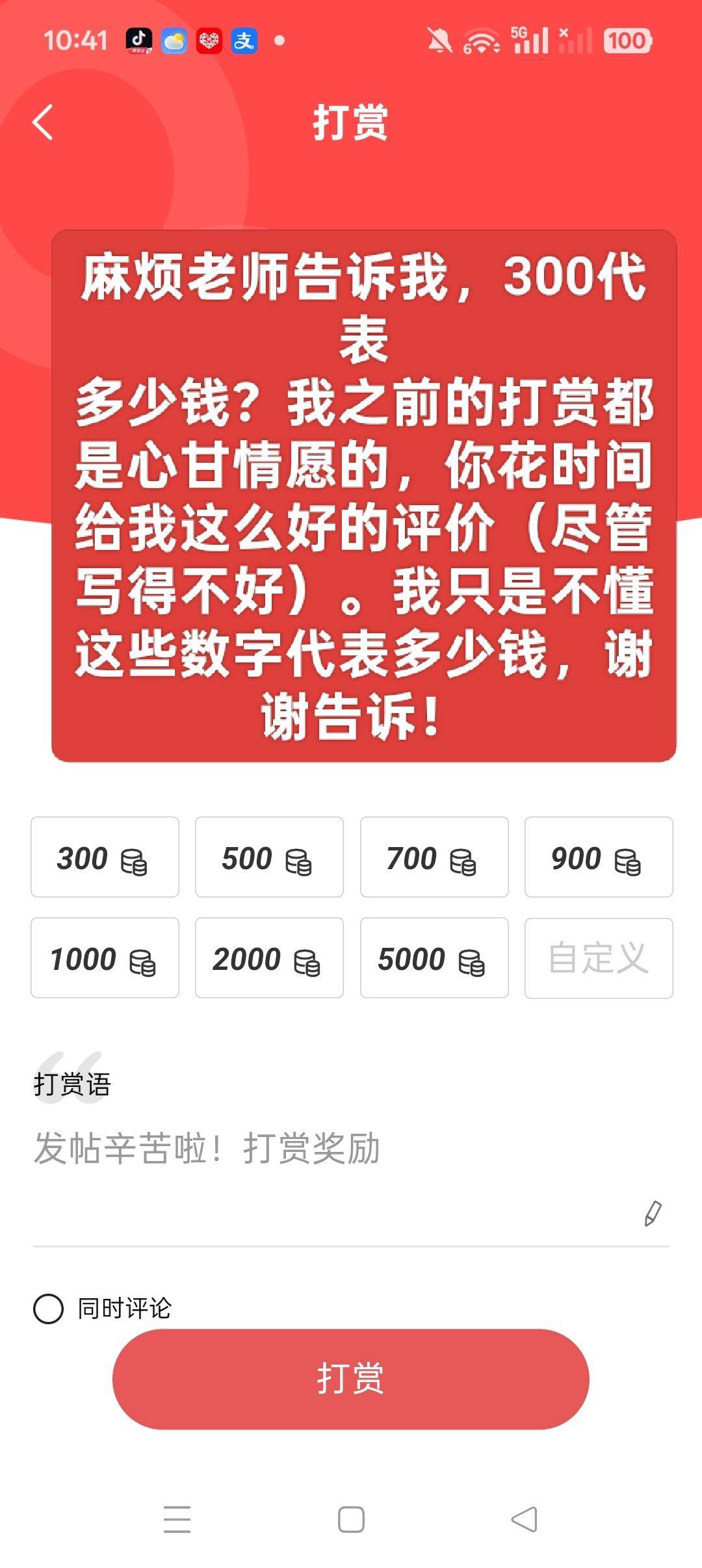Enable the 同时评论 option
This screenshot has width=702, height=1568.
(49, 1309)
